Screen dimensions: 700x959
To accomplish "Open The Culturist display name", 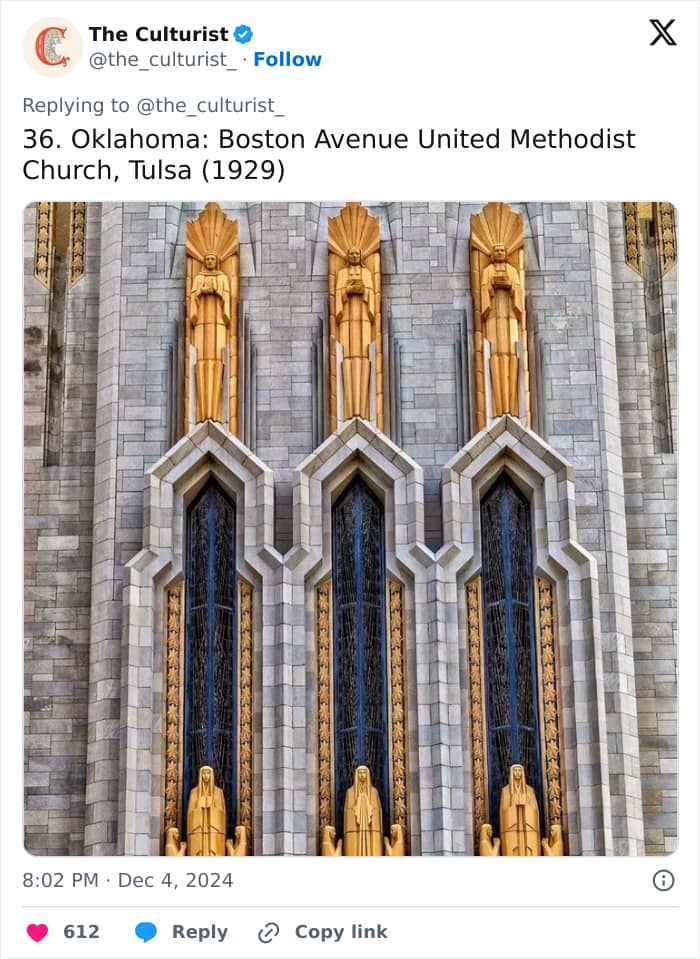I will point(158,34).
